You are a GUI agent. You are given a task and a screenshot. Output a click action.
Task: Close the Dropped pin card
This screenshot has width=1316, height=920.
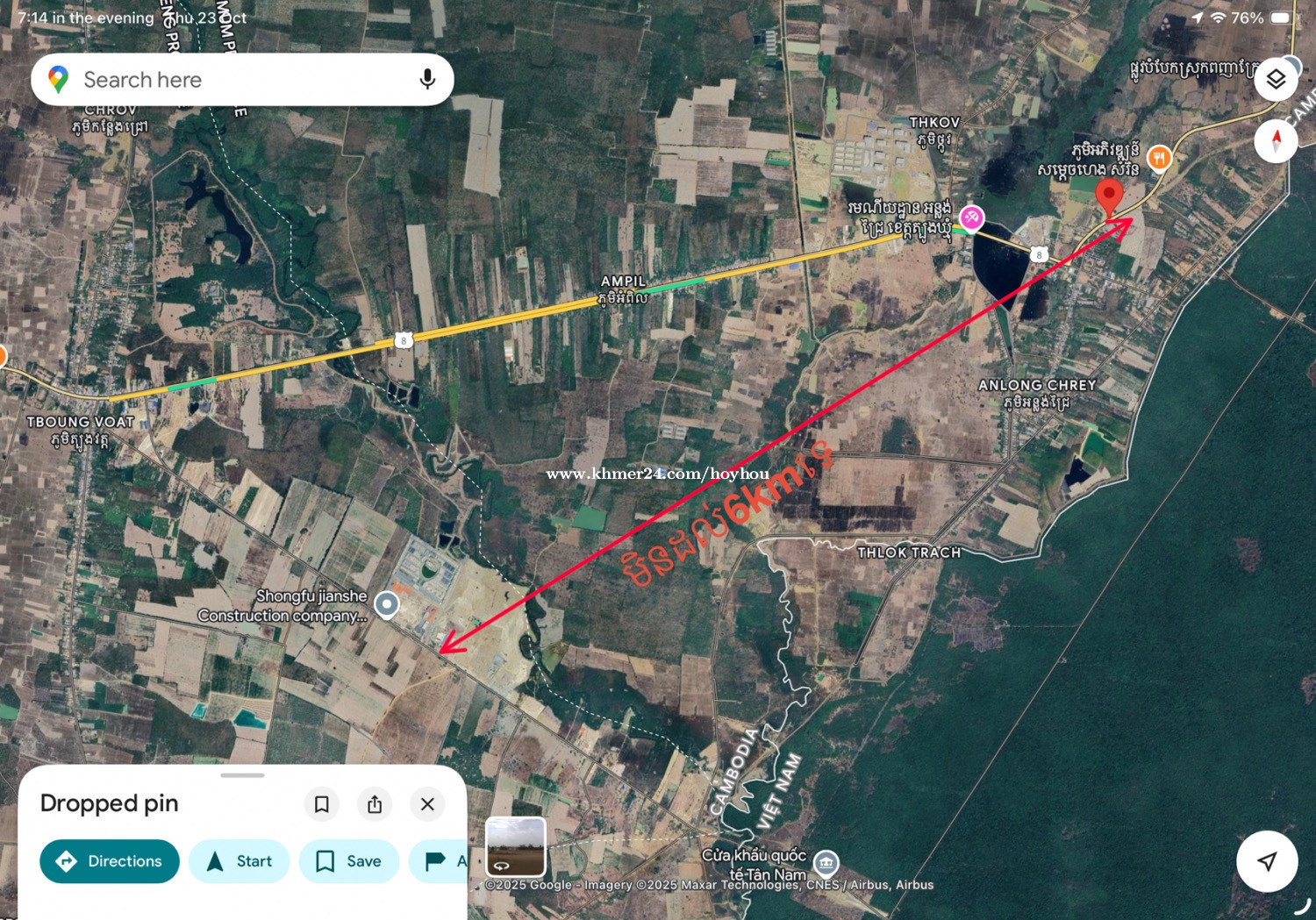tap(427, 804)
